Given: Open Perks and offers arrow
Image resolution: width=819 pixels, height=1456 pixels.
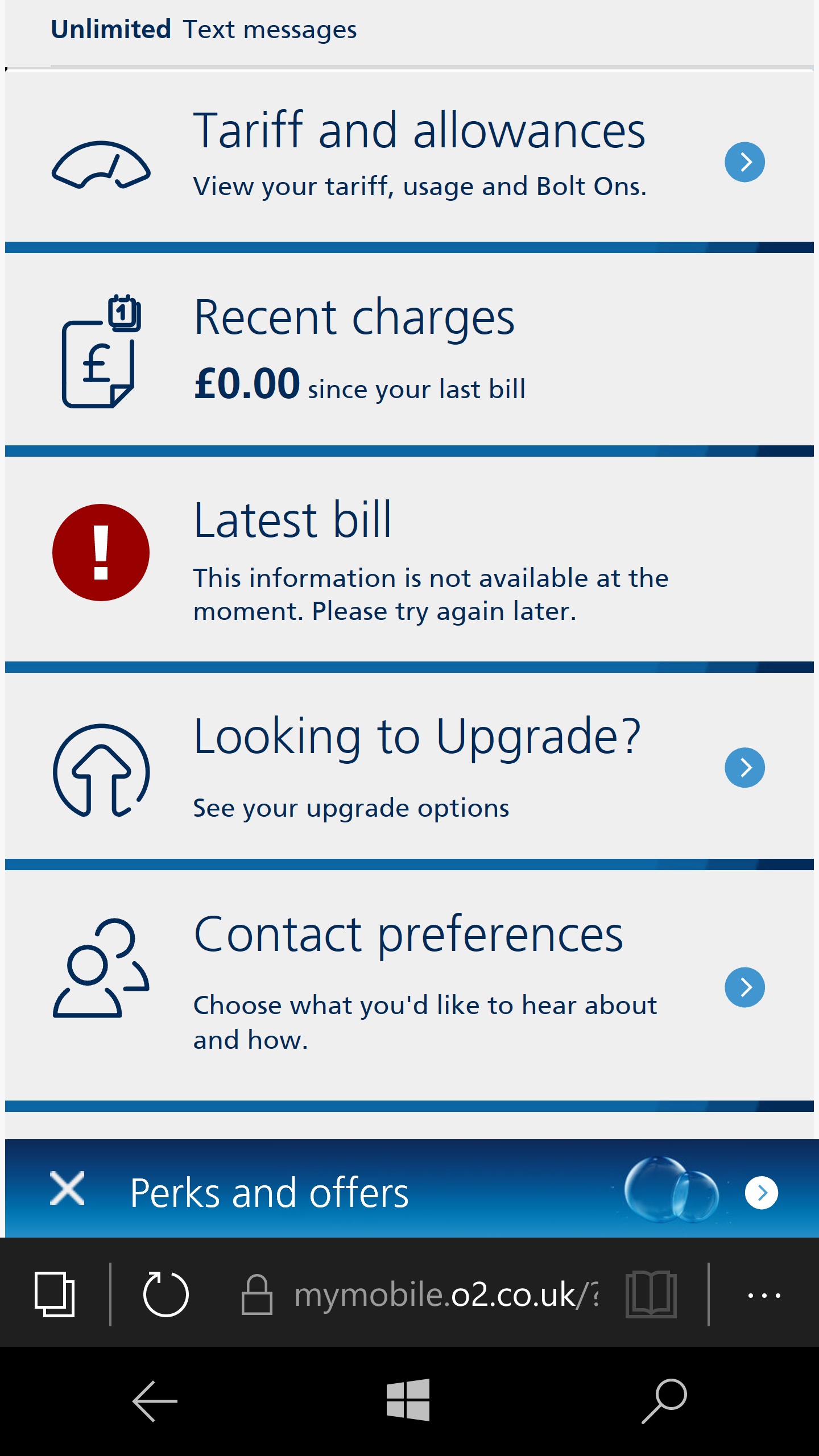Looking at the screenshot, I should [761, 1192].
